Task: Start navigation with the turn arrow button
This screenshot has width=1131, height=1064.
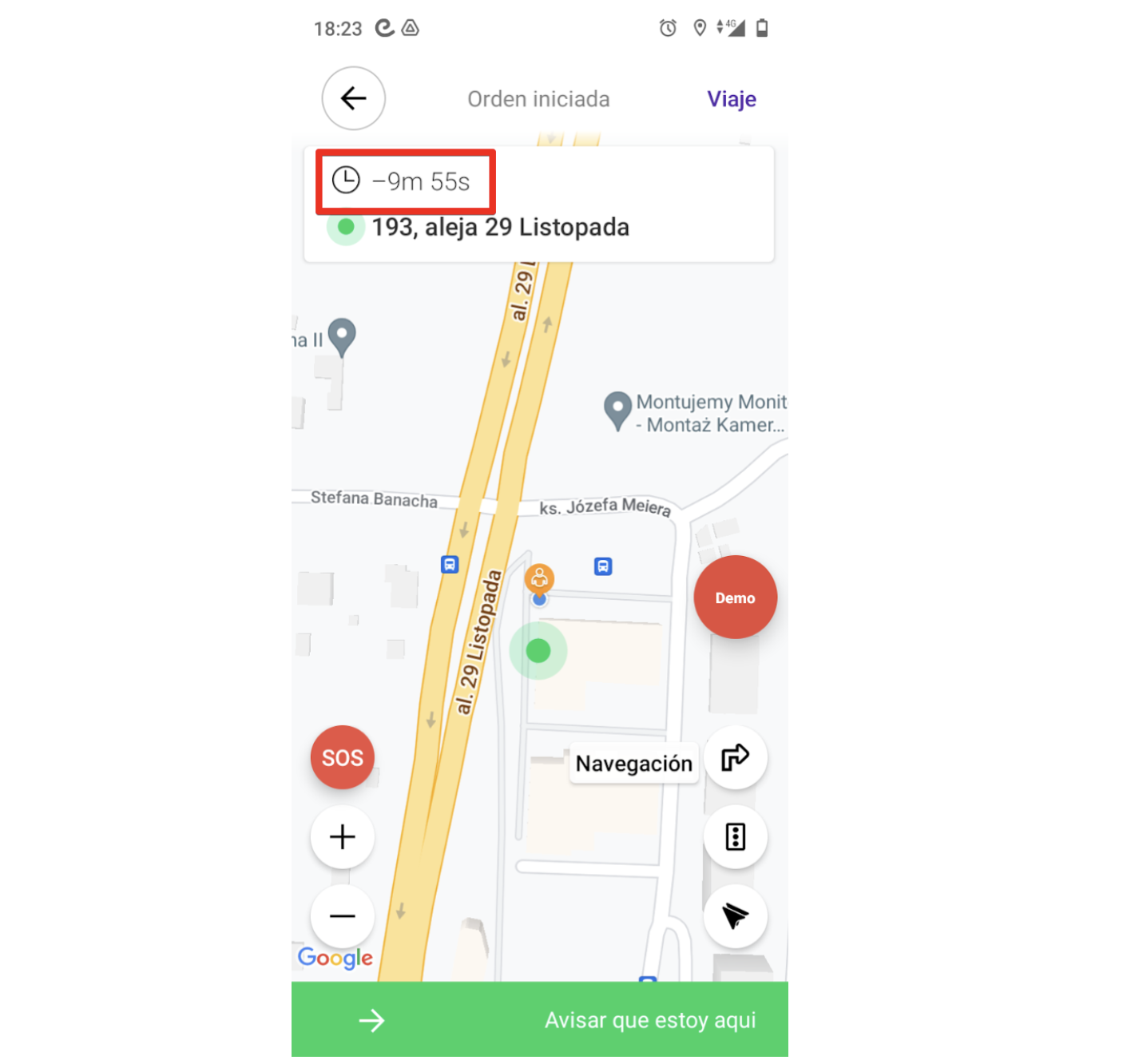Action: click(x=735, y=757)
